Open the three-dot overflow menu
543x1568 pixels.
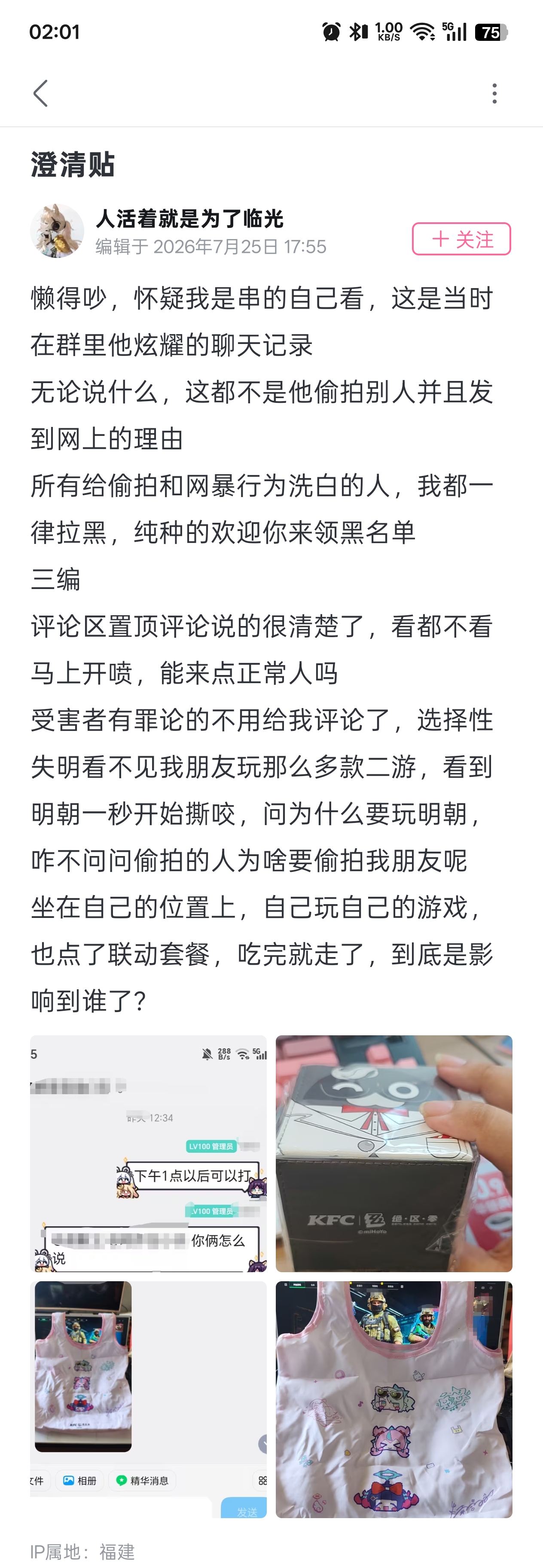[x=494, y=94]
